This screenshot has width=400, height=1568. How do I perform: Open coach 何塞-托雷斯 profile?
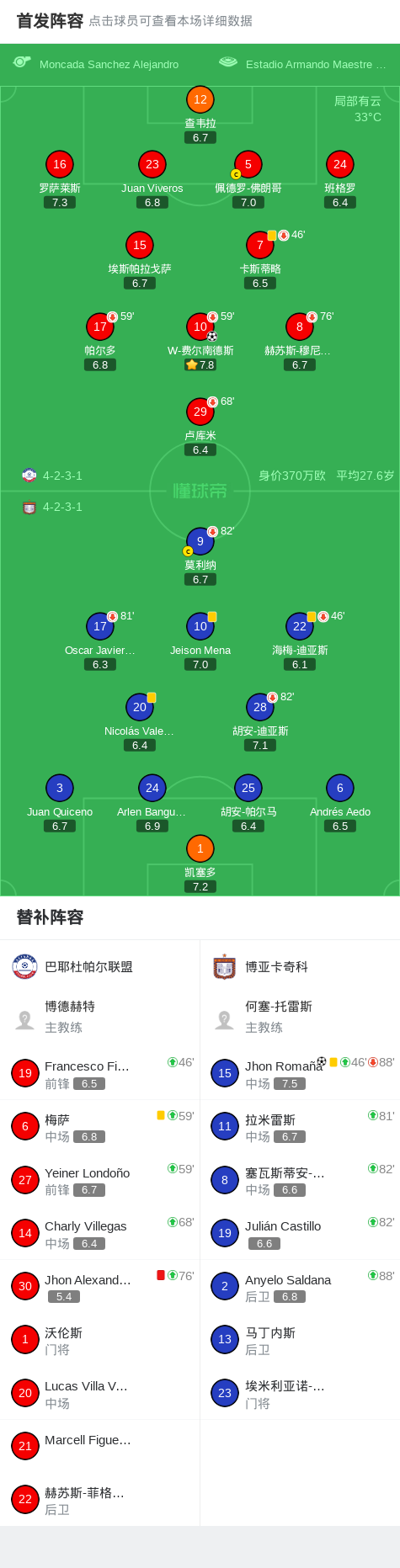click(300, 1017)
